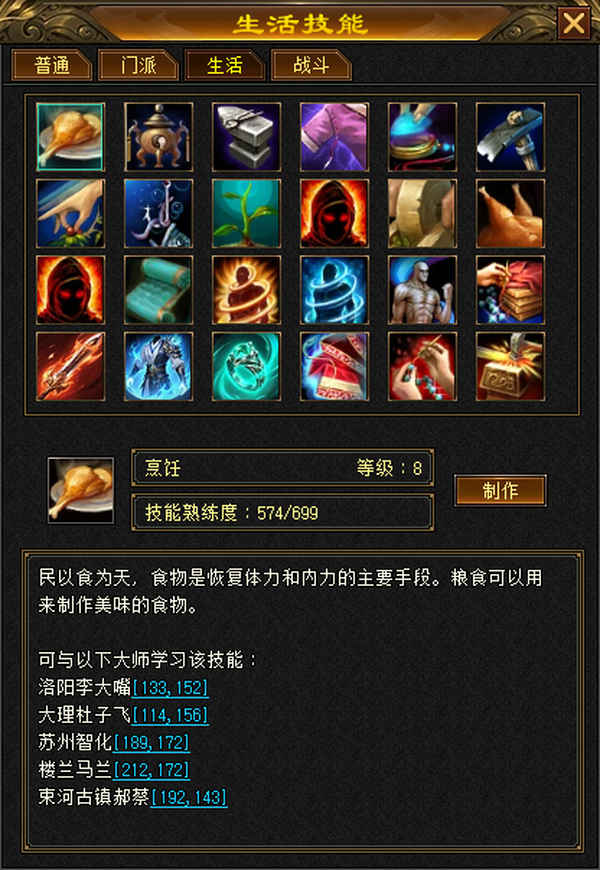This screenshot has width=600, height=870.
Task: Switch to the 普通 tab
Action: [x=52, y=65]
